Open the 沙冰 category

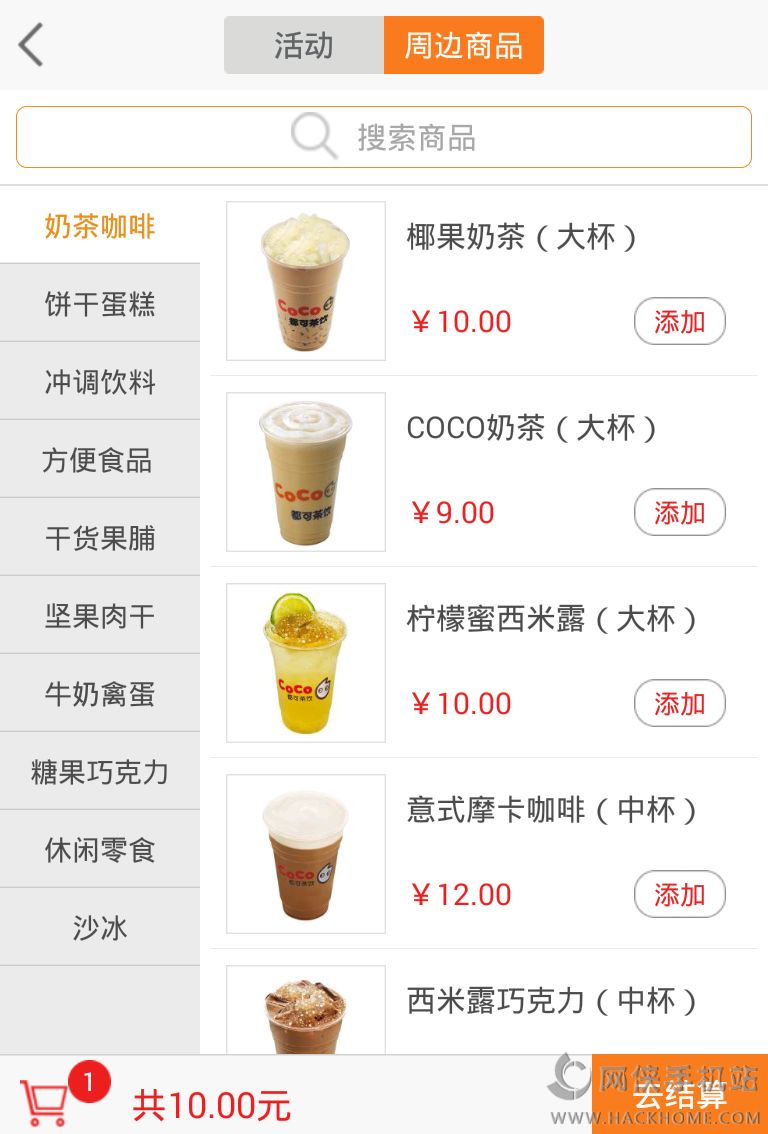tap(100, 928)
